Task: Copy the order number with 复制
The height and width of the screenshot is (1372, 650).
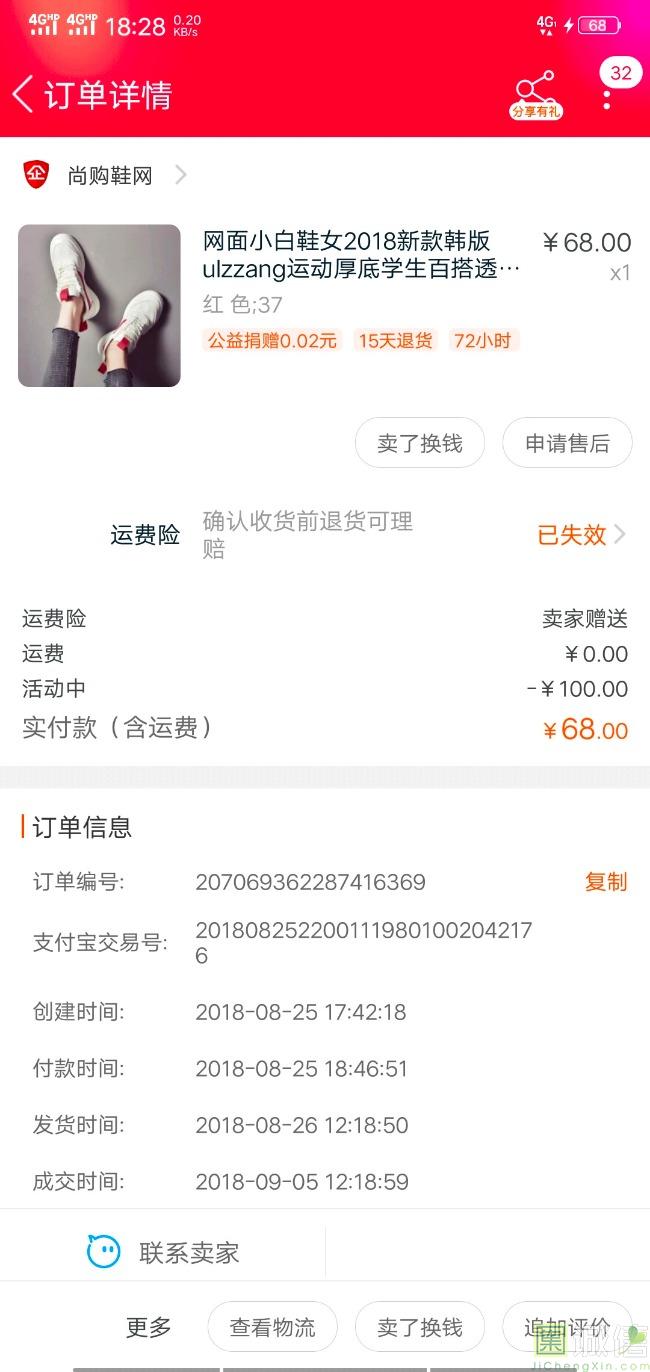Action: [x=605, y=882]
